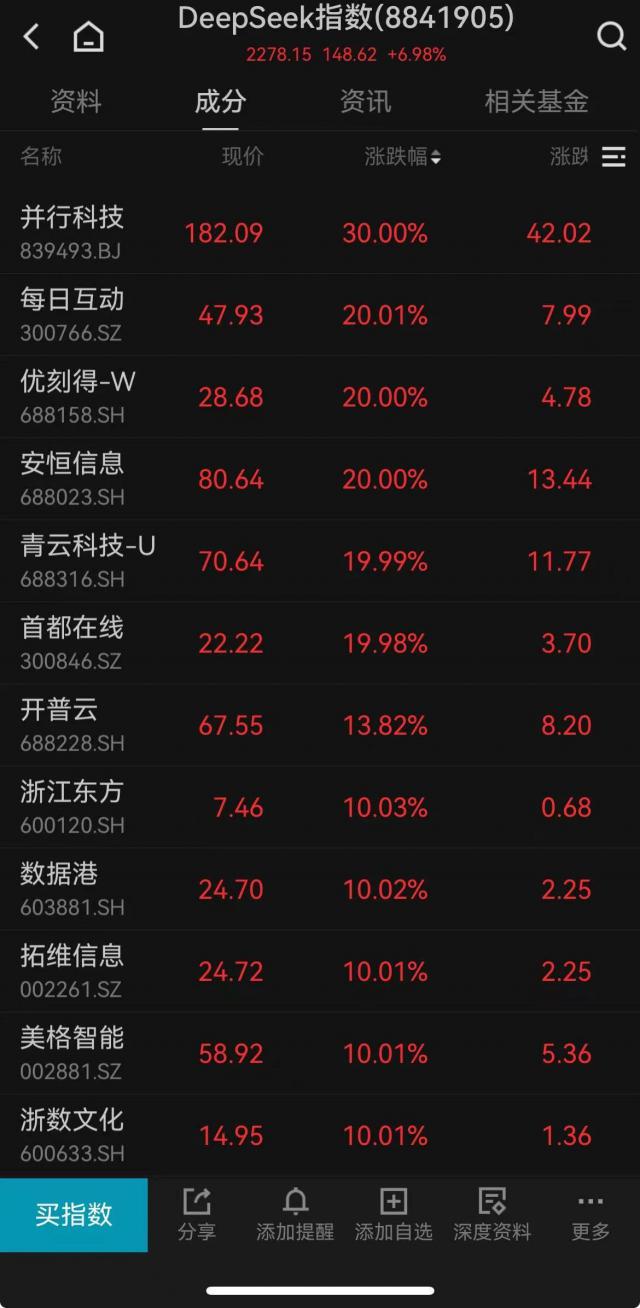Add index to watchlist via 添加自选
Screen dimensions: 640x1308
click(x=393, y=1214)
